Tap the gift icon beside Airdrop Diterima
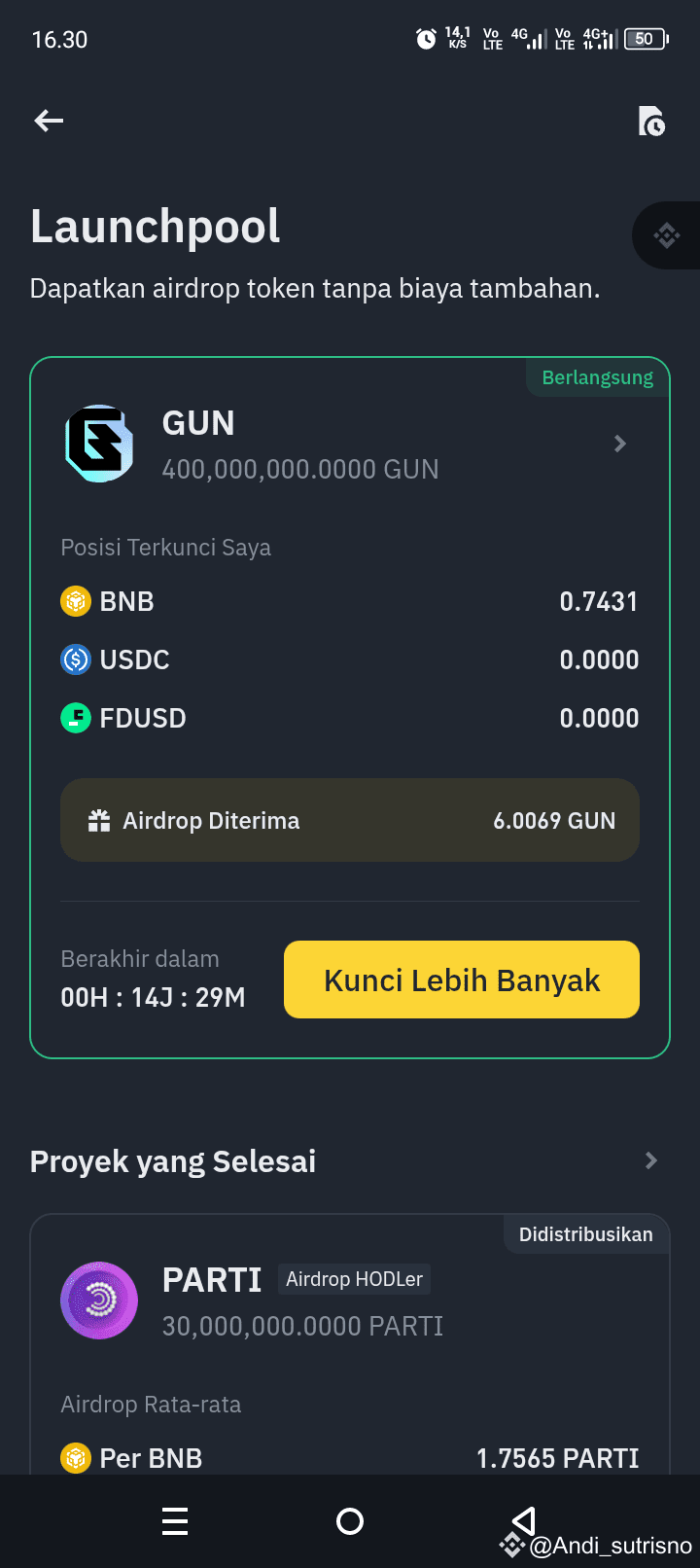The height and width of the screenshot is (1568, 700). [98, 820]
